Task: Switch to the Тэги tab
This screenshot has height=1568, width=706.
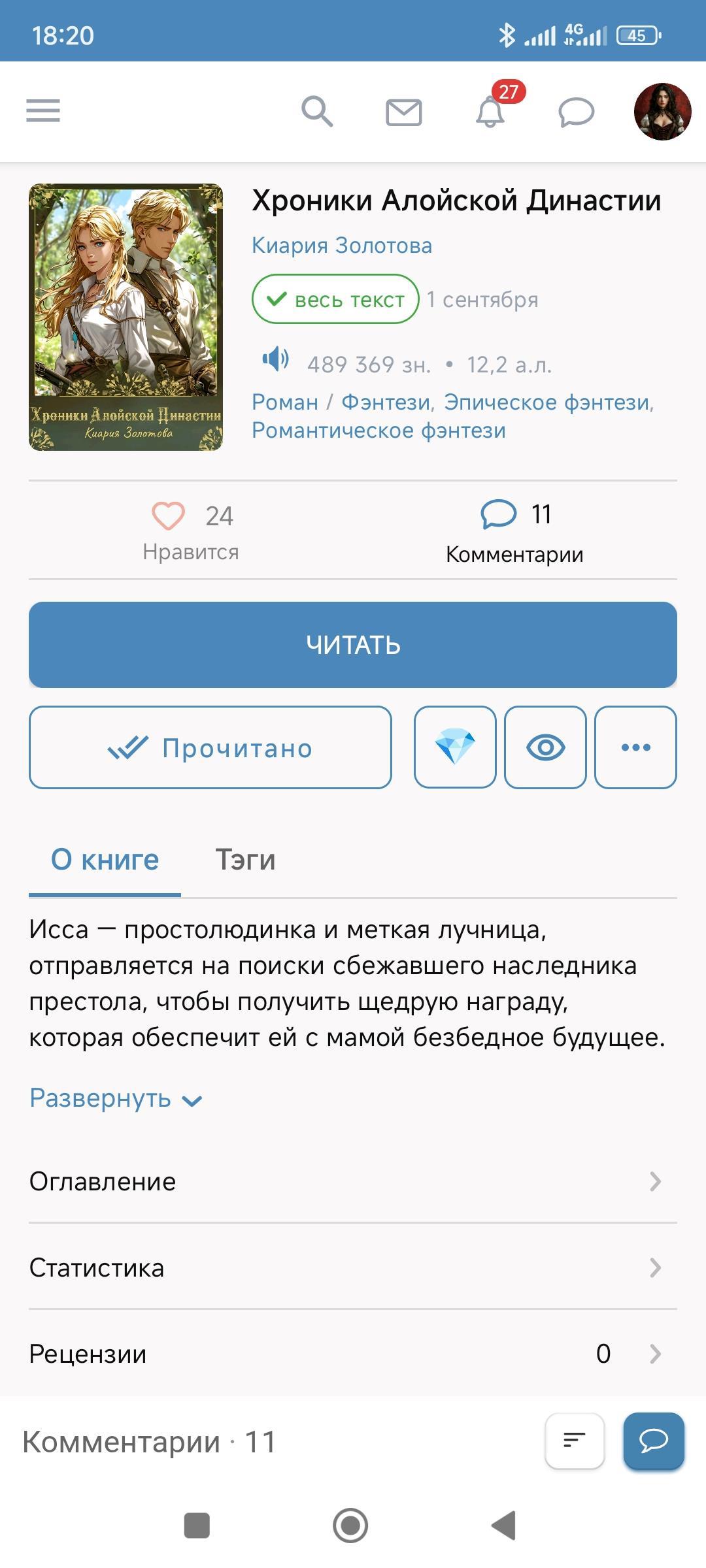Action: [x=245, y=860]
